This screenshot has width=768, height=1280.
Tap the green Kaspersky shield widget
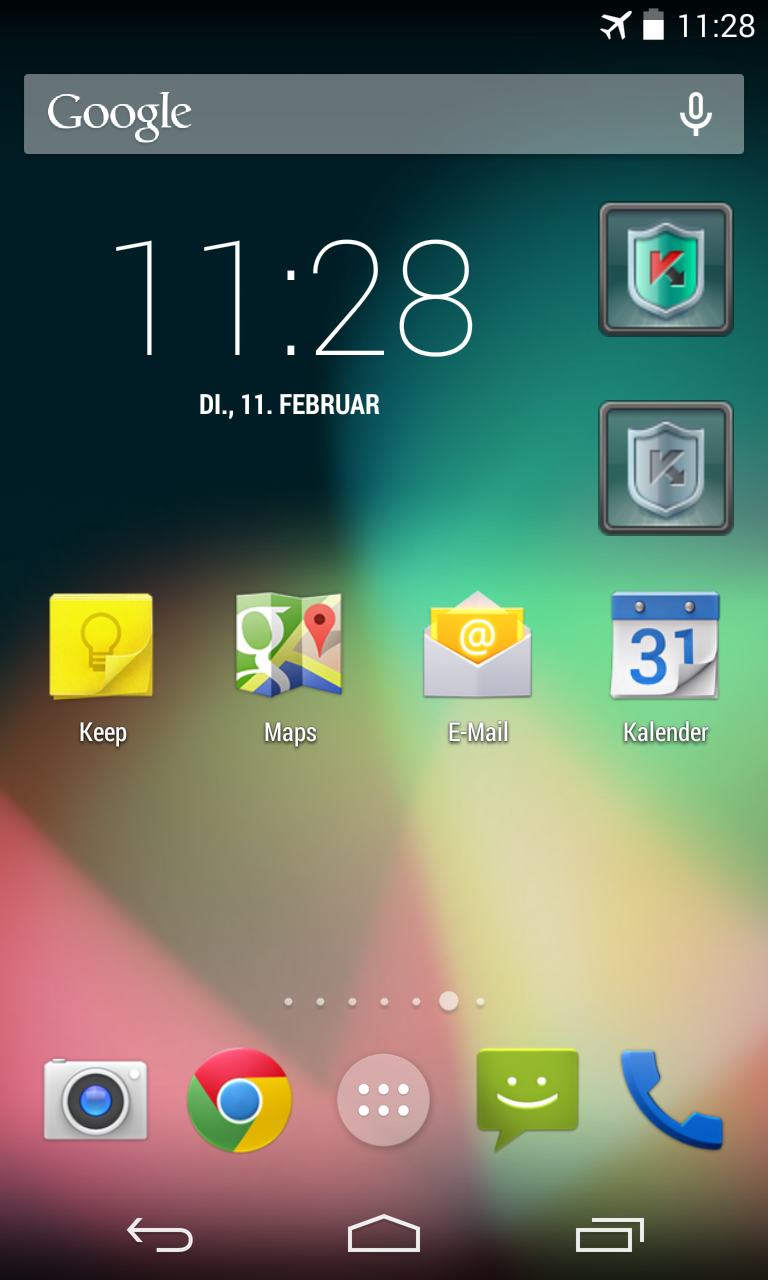[666, 269]
